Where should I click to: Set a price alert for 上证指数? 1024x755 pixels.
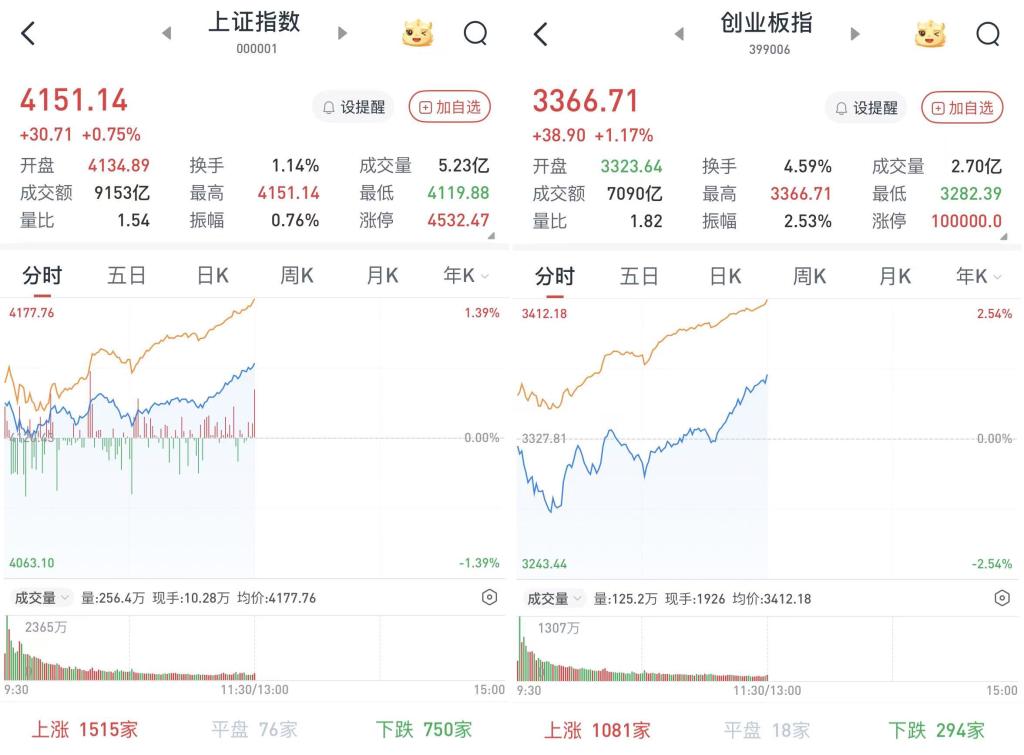353,107
